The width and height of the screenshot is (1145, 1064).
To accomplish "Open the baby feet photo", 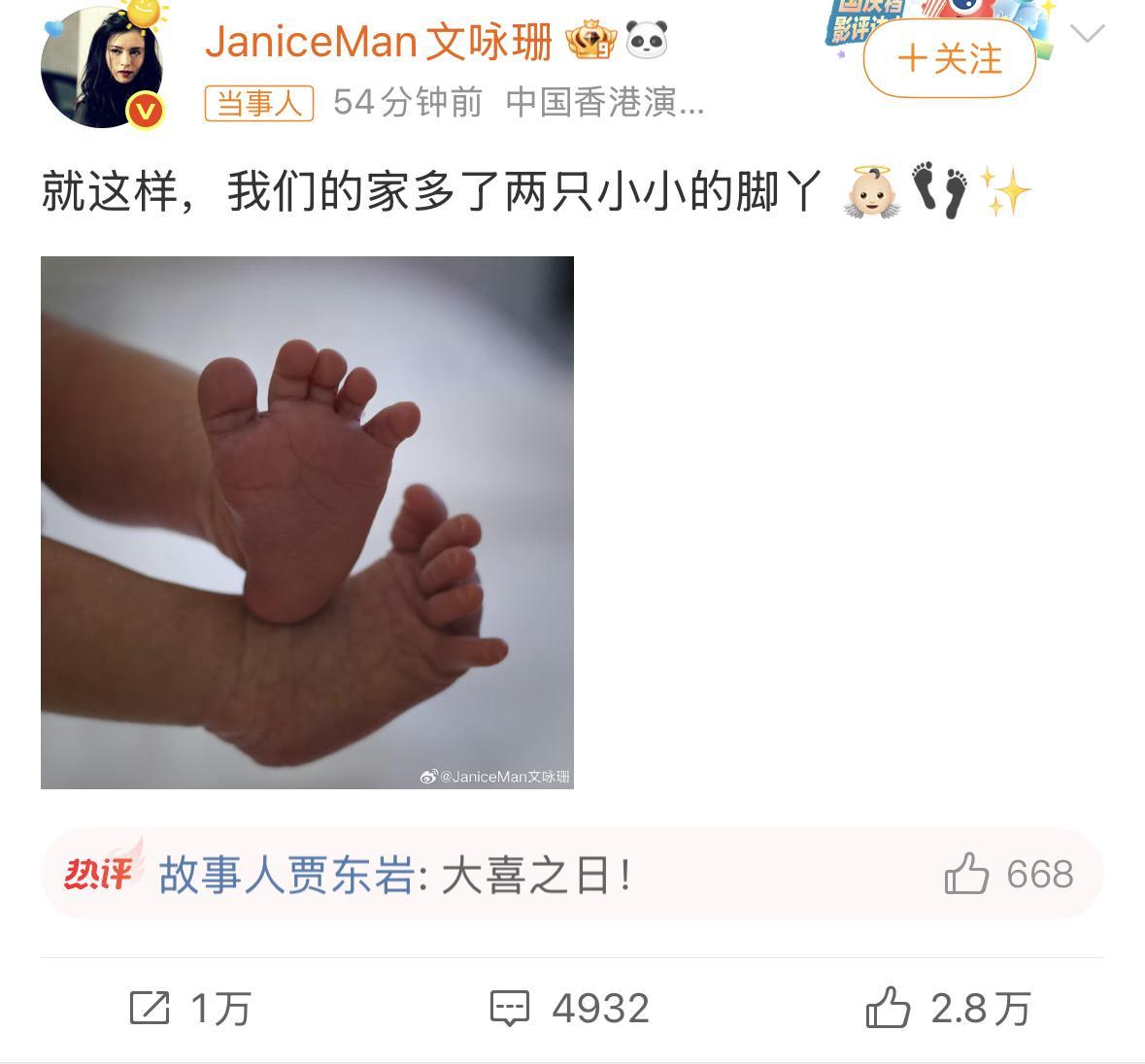I will click(307, 522).
